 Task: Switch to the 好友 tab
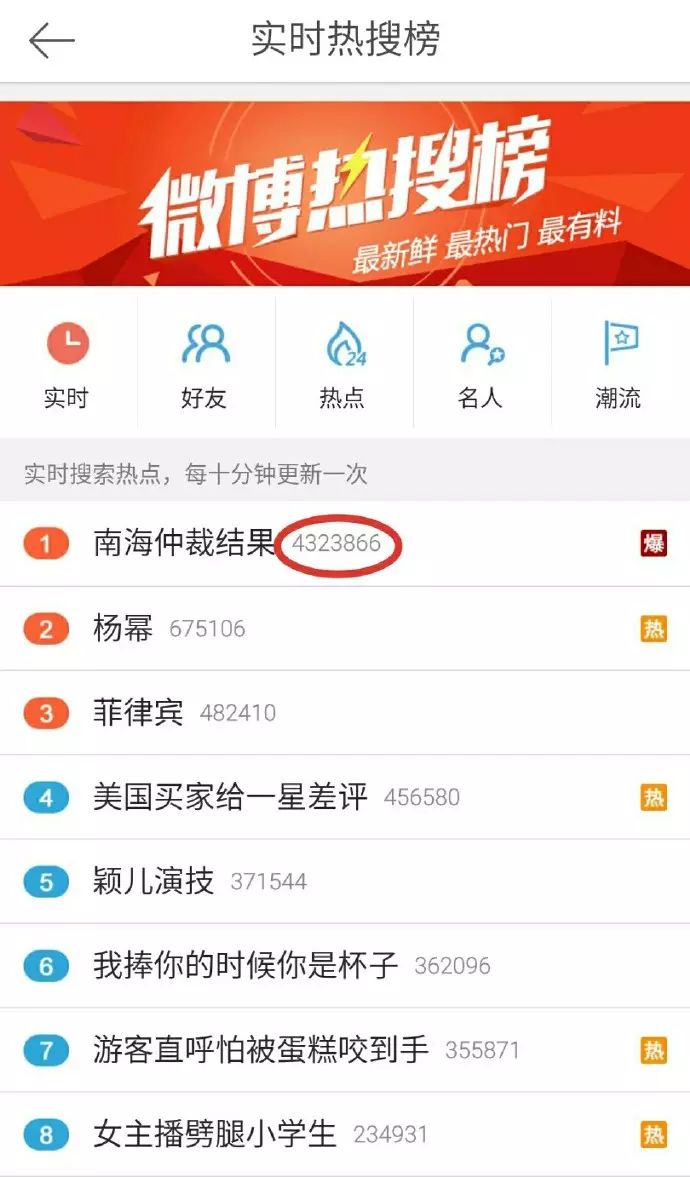tap(205, 364)
